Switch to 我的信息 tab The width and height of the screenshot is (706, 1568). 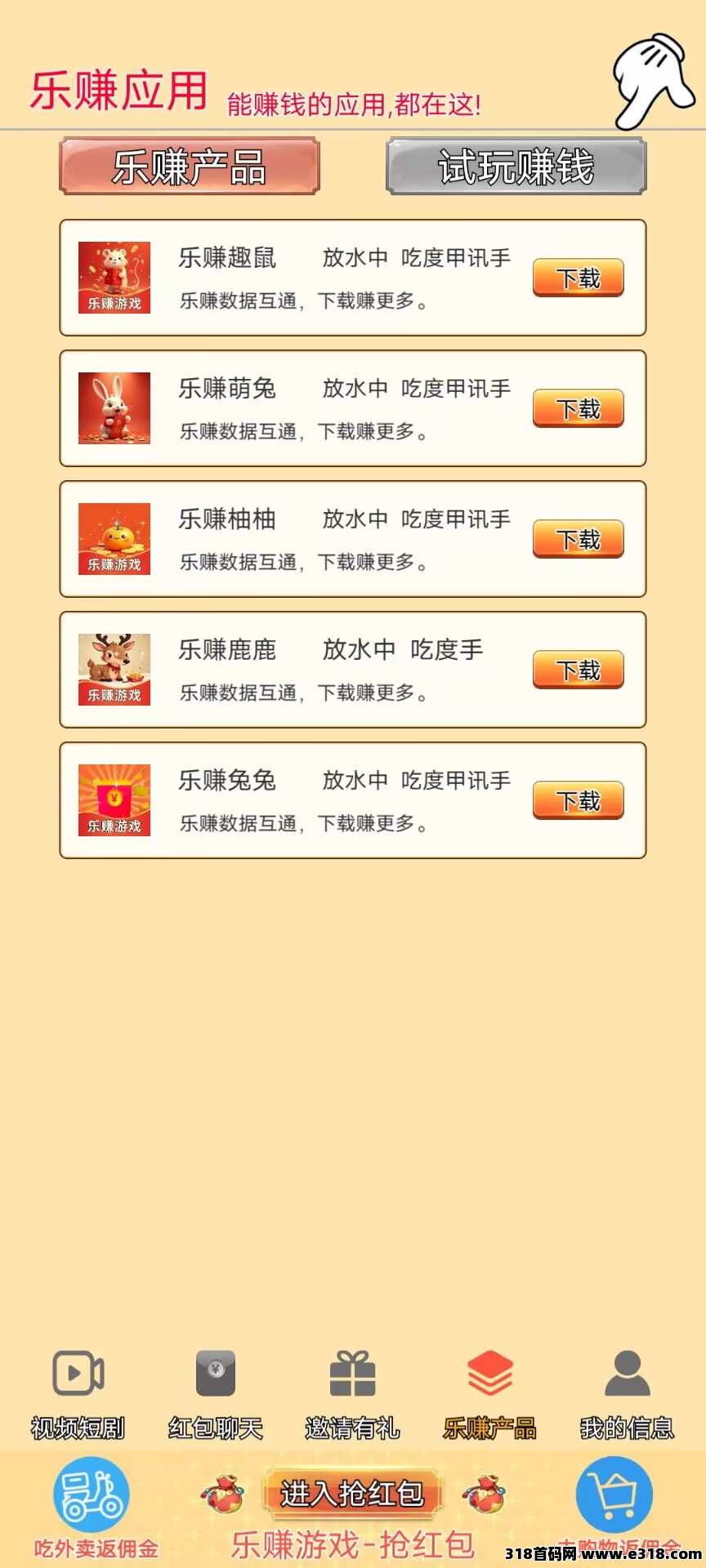[627, 1394]
